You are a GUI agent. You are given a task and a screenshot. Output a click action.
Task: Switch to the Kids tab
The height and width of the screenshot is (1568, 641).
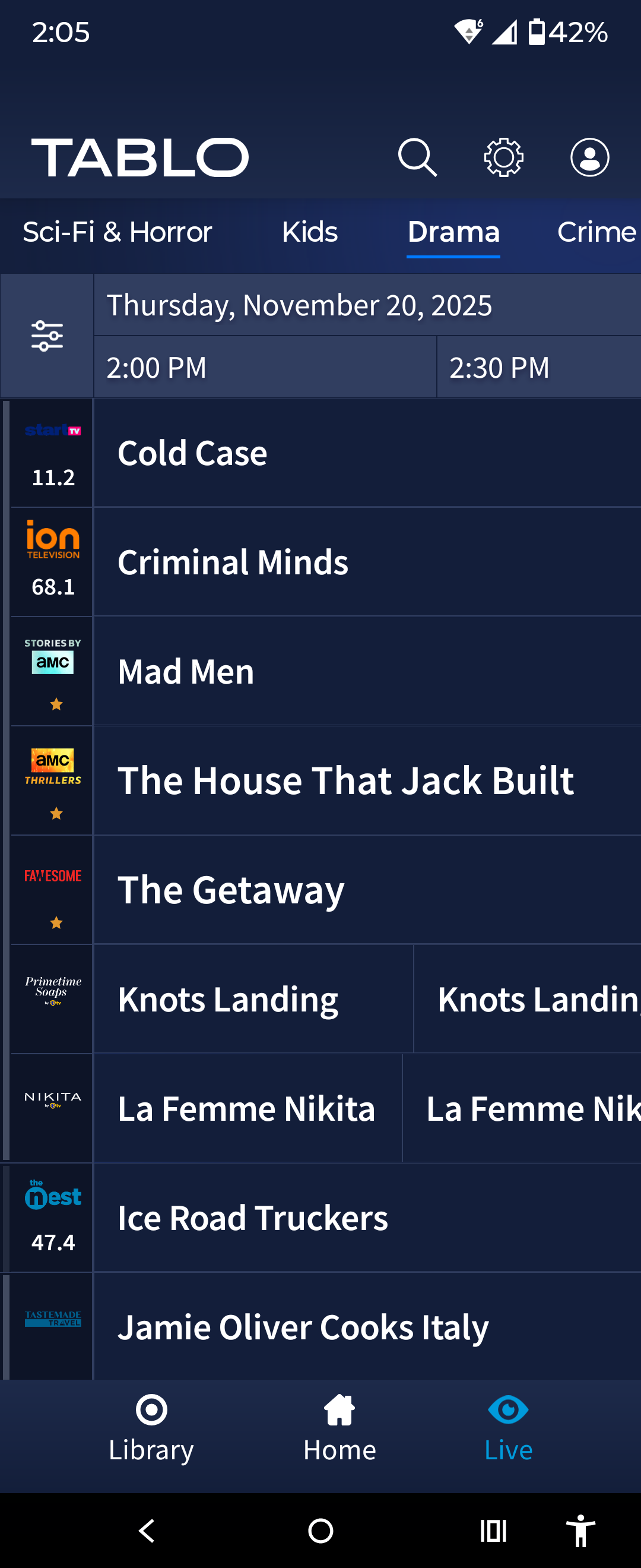pos(310,232)
